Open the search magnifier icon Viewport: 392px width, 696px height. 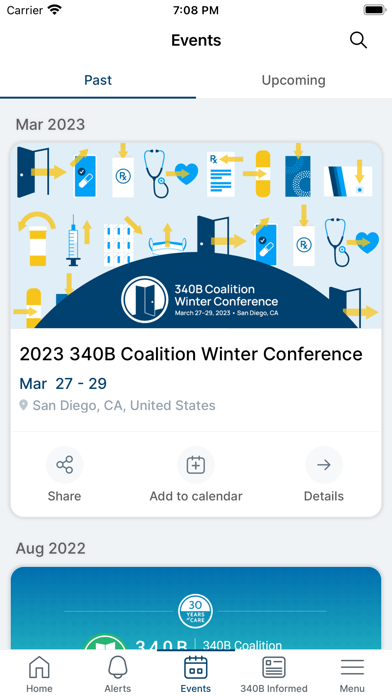358,40
